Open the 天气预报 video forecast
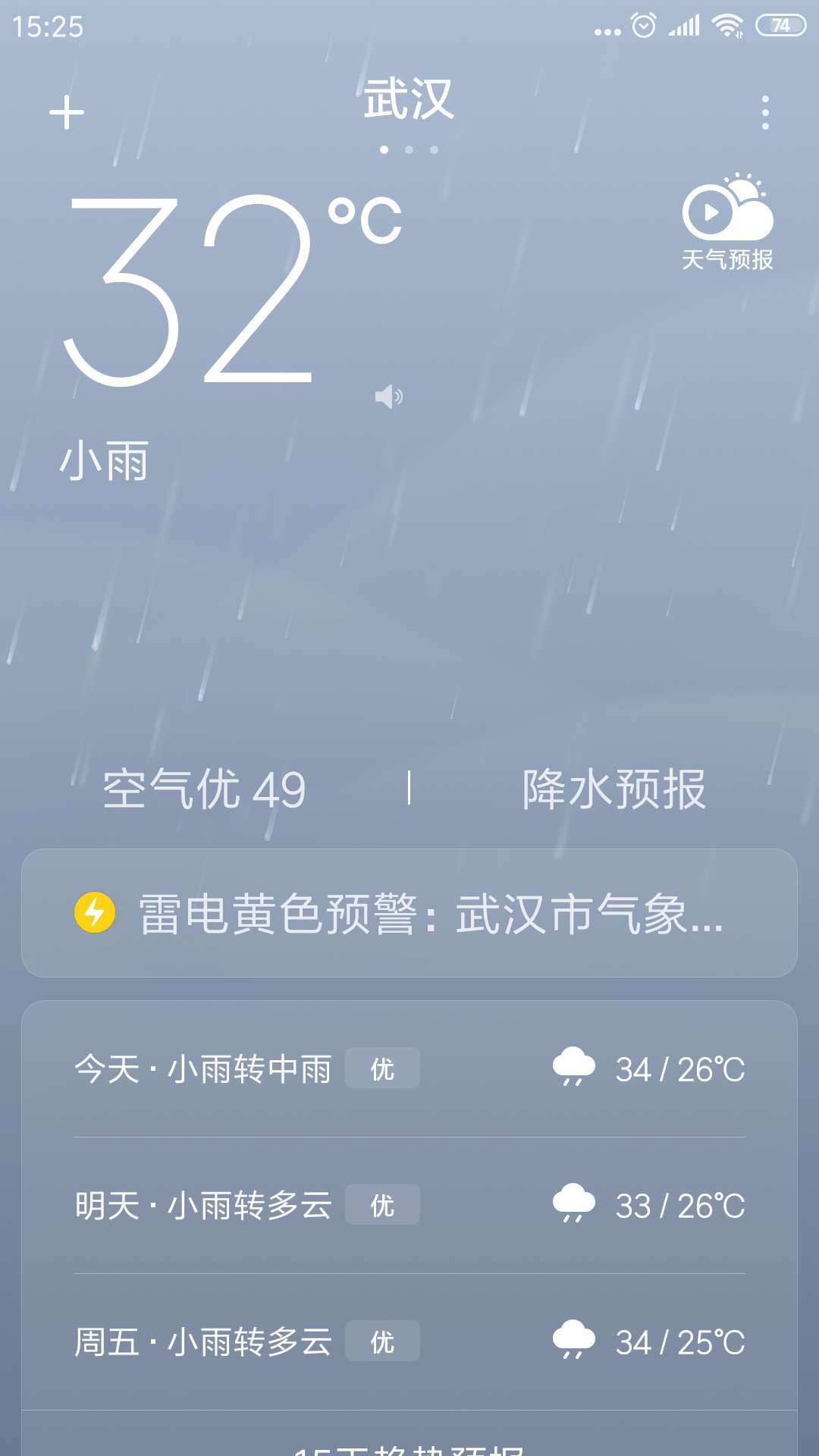The height and width of the screenshot is (1456, 819). [726, 220]
